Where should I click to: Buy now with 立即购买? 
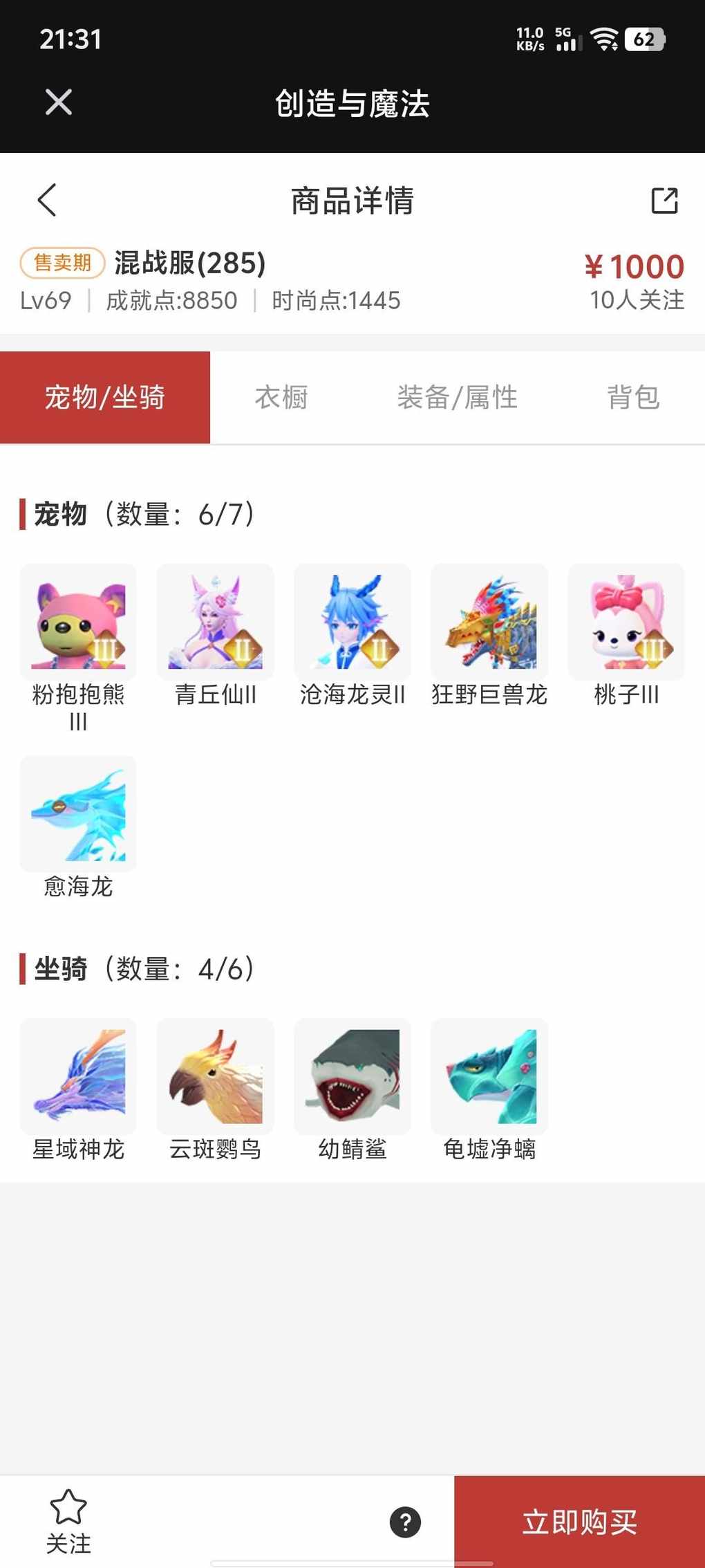(x=579, y=1522)
